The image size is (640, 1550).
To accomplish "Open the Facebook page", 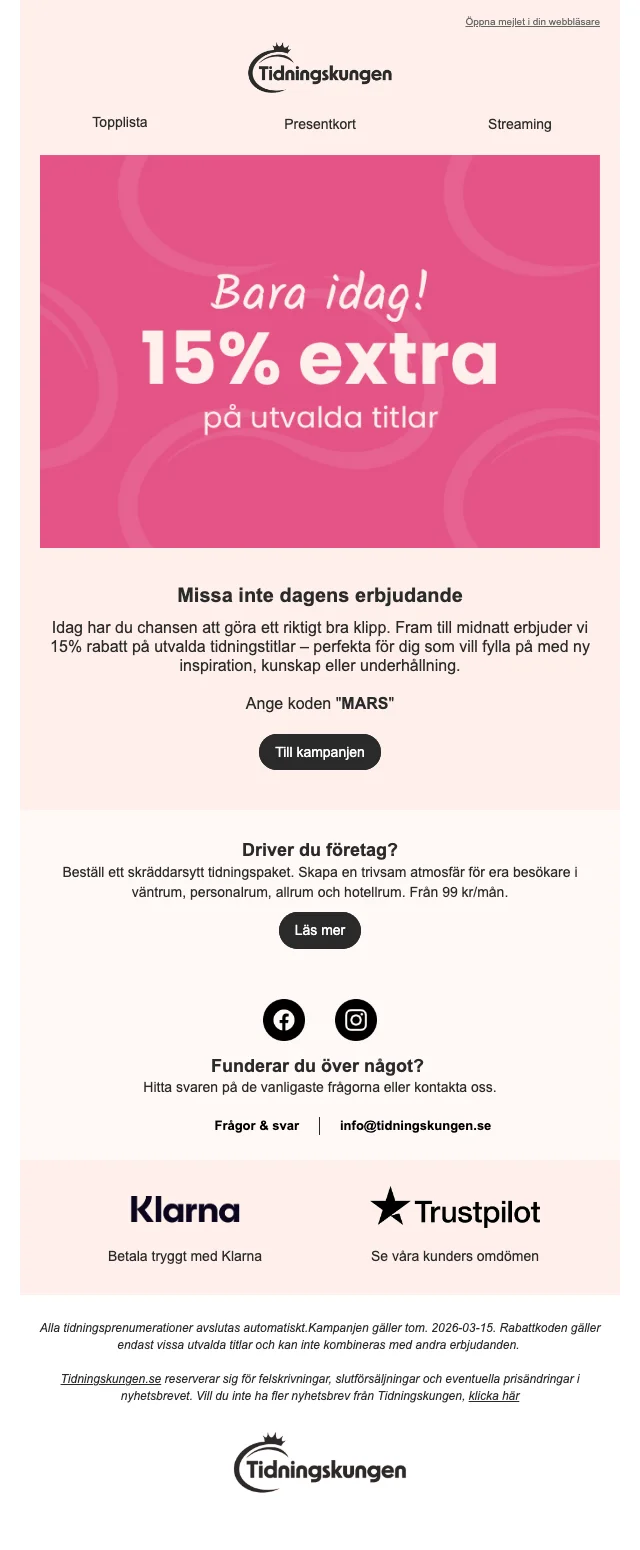I will click(284, 1019).
